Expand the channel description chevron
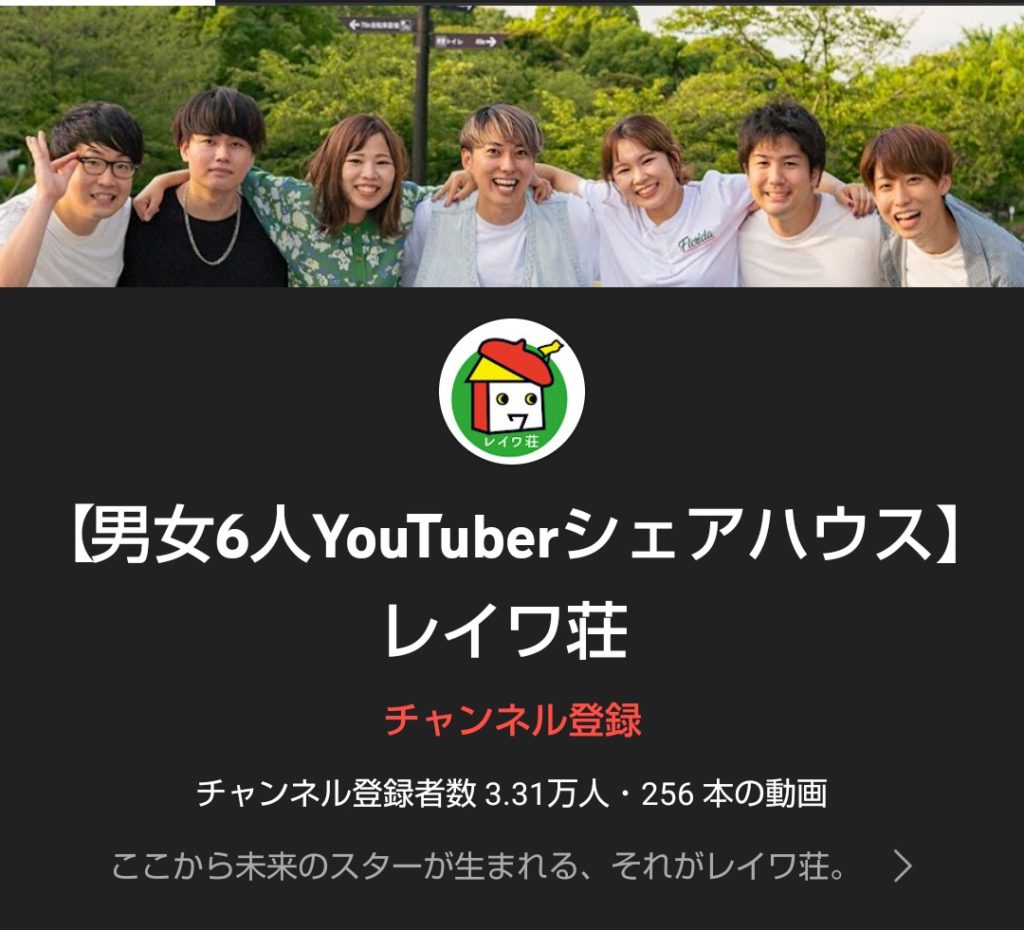Image resolution: width=1024 pixels, height=930 pixels. click(x=902, y=866)
